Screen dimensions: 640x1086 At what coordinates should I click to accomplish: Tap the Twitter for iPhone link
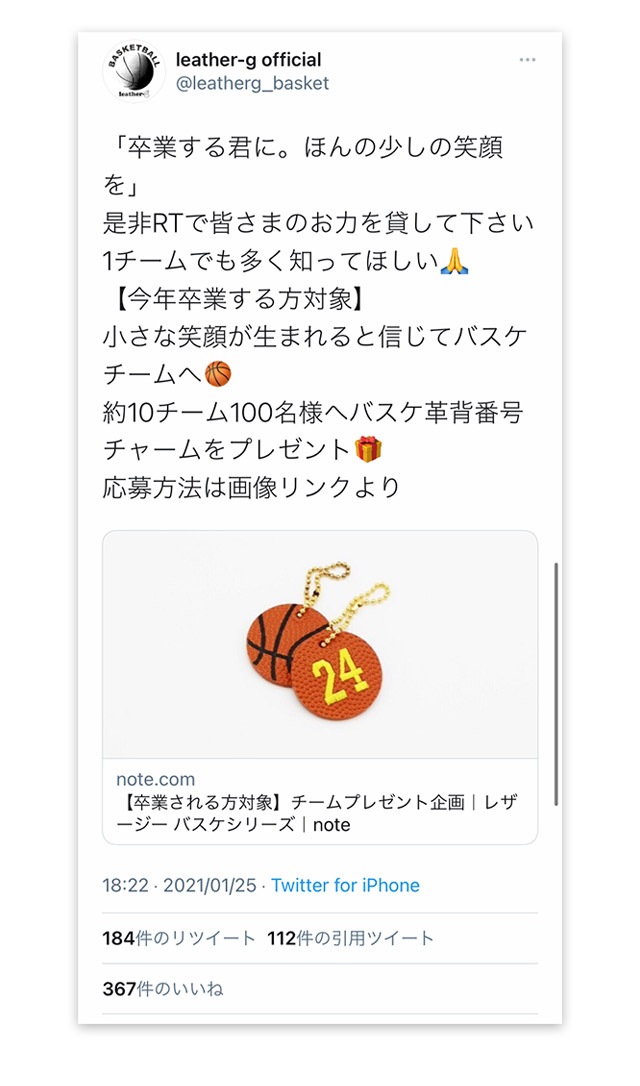[345, 885]
